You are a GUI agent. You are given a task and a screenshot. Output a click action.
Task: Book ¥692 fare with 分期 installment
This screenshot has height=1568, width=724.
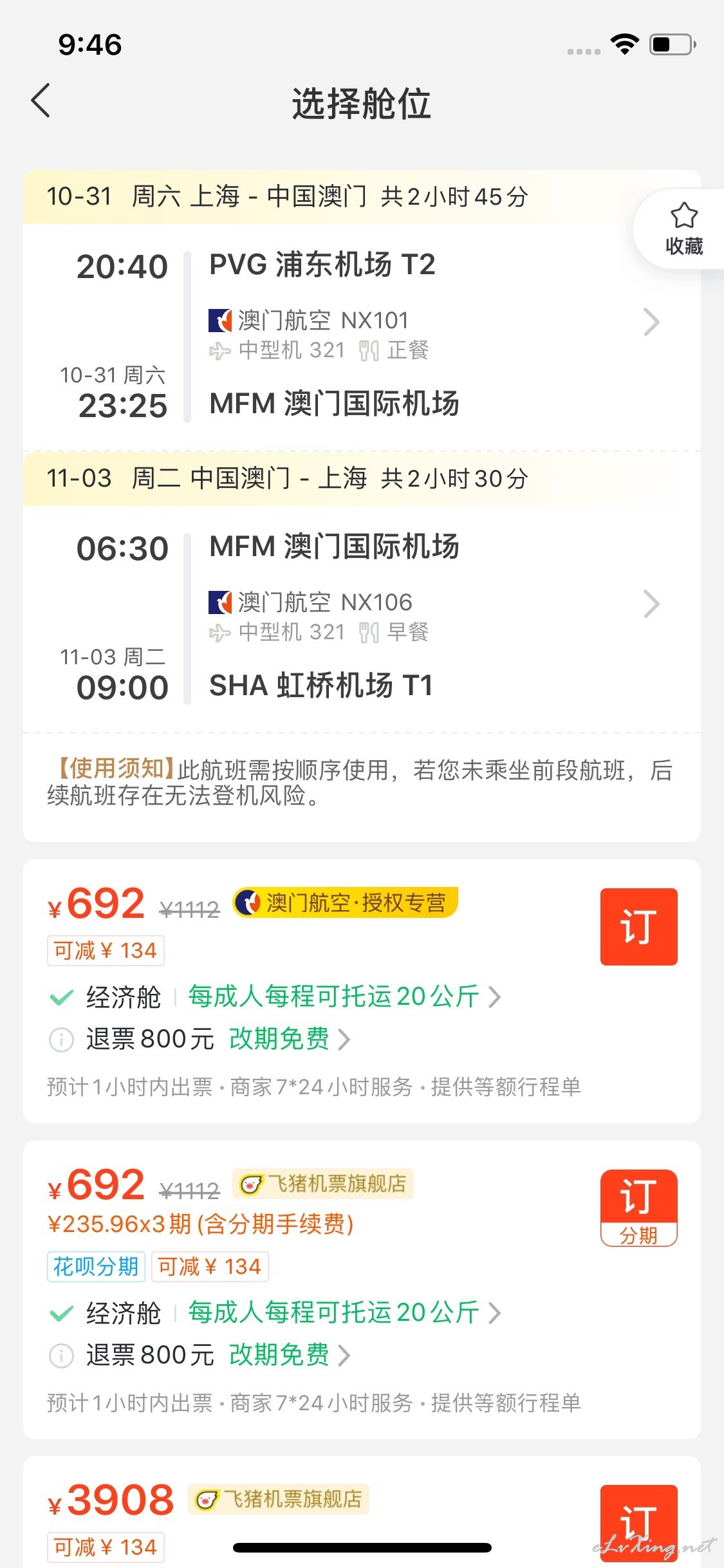(x=638, y=1208)
